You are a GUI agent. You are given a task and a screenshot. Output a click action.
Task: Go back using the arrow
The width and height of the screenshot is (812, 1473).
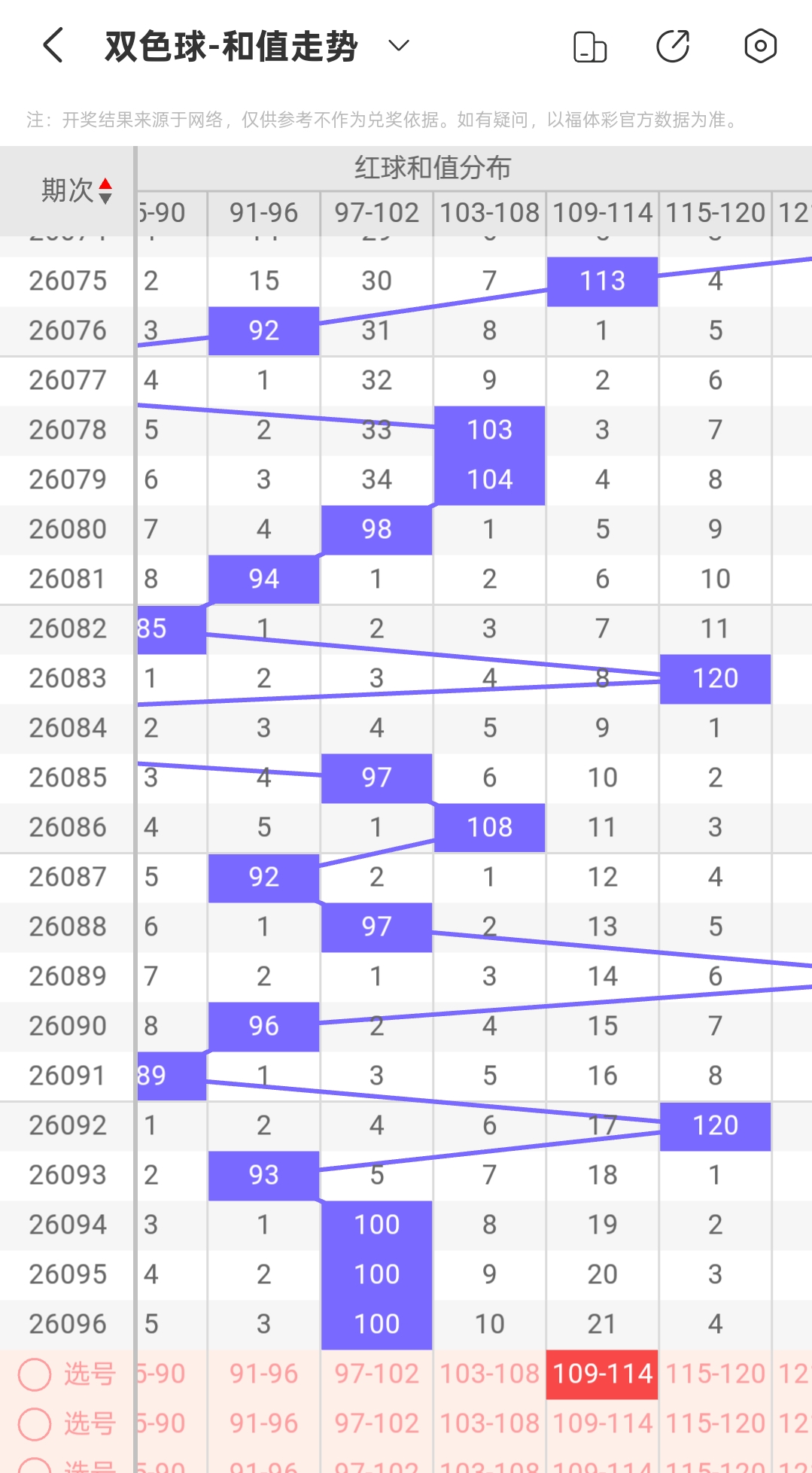click(53, 46)
